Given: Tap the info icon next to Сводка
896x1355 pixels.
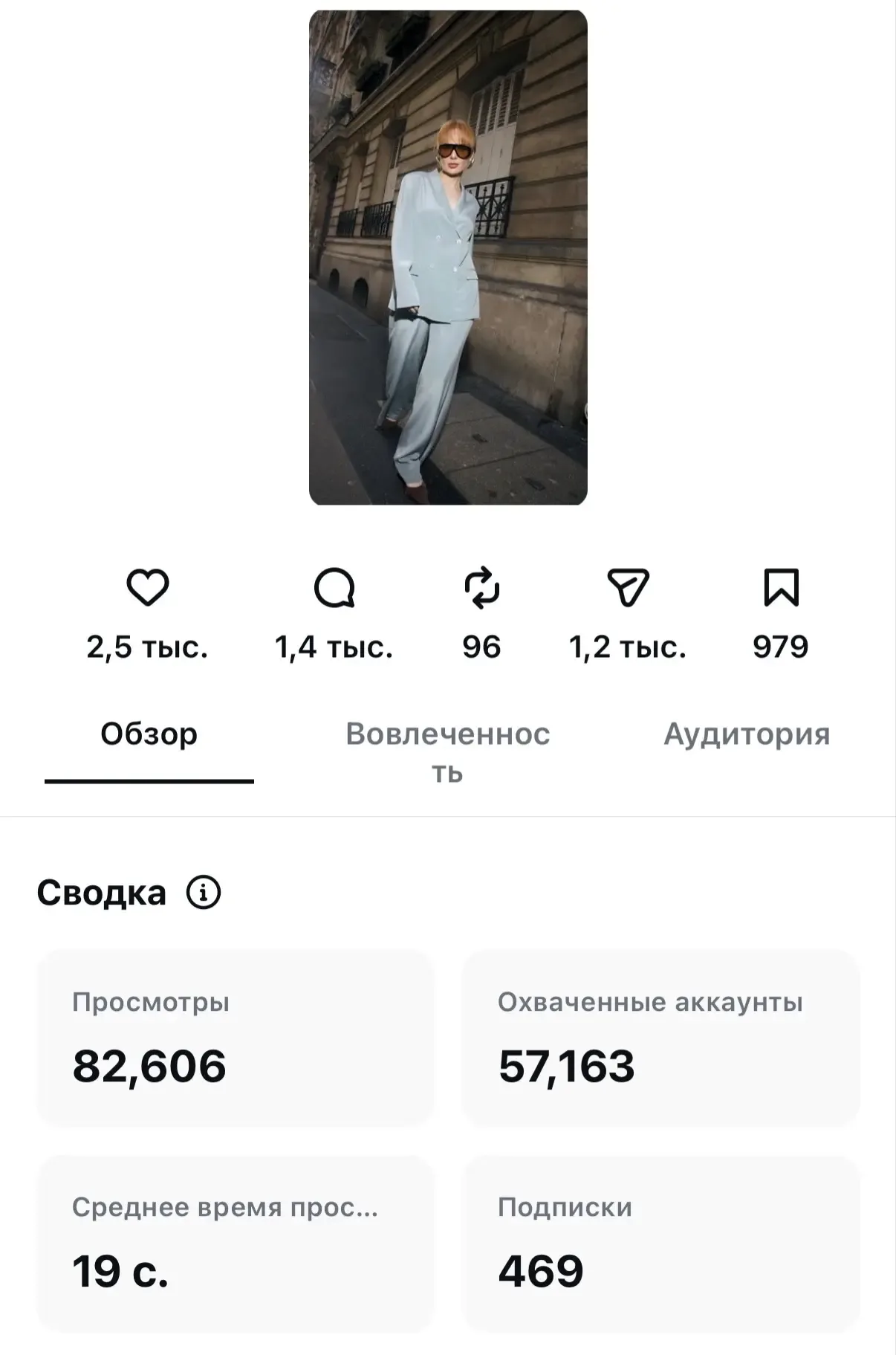Looking at the screenshot, I should pyautogui.click(x=204, y=892).
